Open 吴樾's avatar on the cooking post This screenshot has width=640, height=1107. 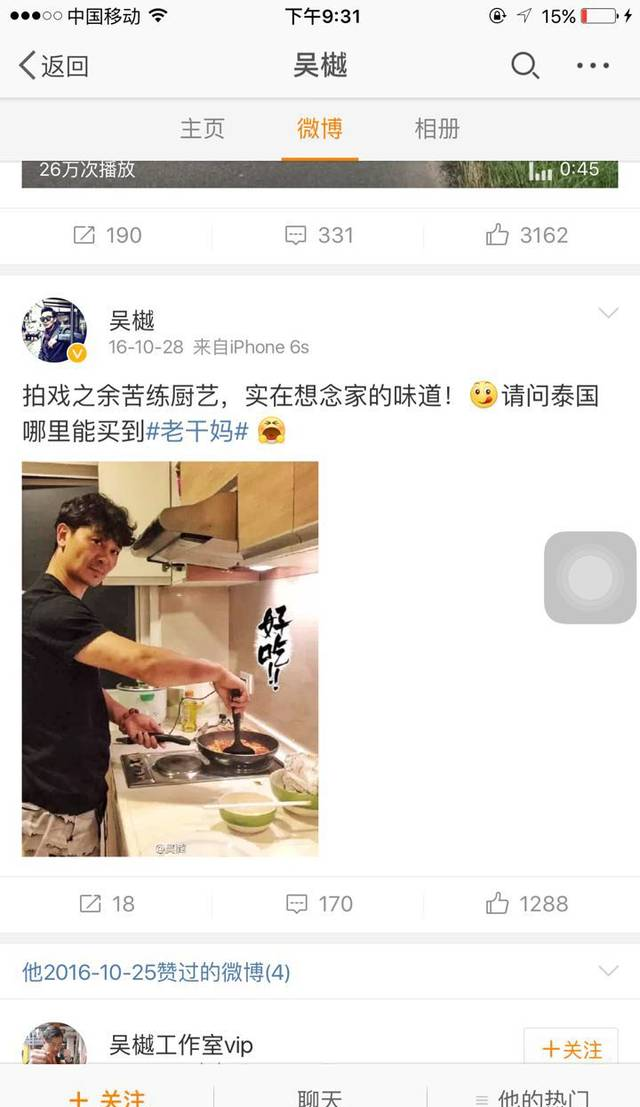click(x=54, y=330)
